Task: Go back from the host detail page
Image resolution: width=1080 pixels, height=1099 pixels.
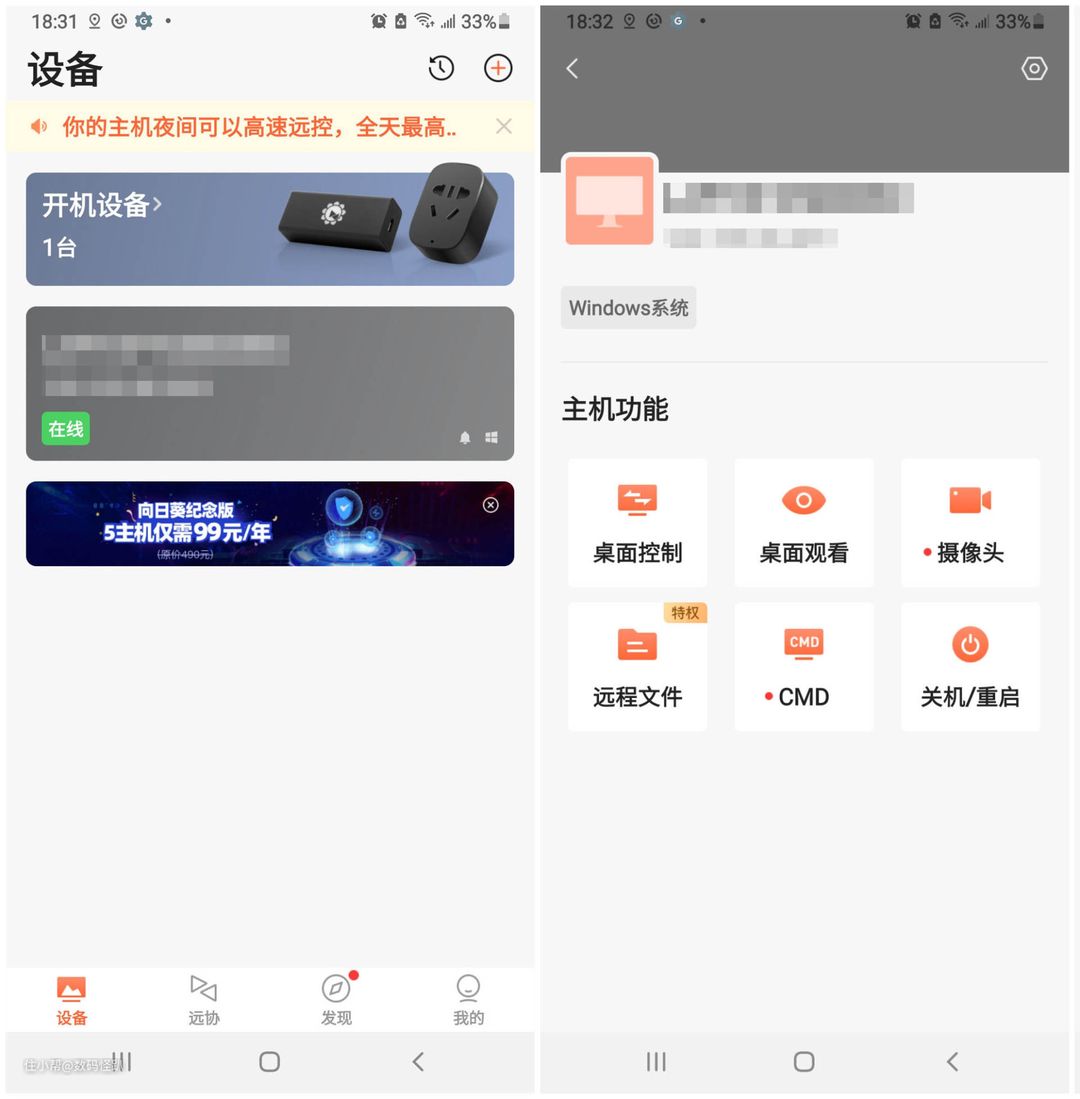Action: click(x=572, y=68)
